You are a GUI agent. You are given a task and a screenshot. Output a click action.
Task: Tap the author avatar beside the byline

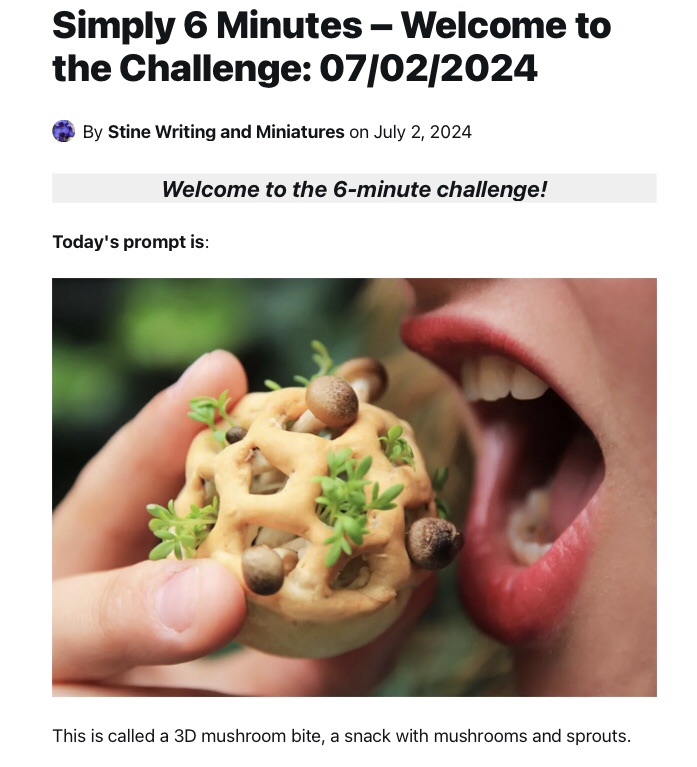click(x=63, y=131)
